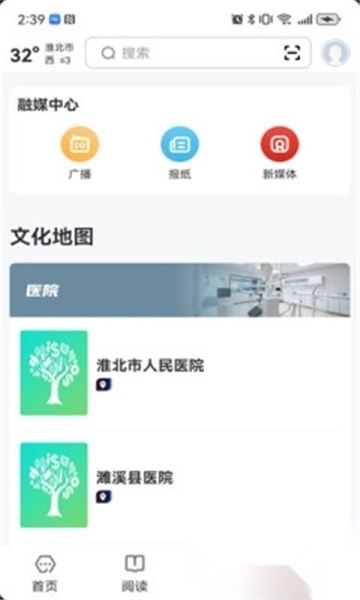Screen dimensions: 360x600
Task: Open the profile avatar
Action: (335, 52)
